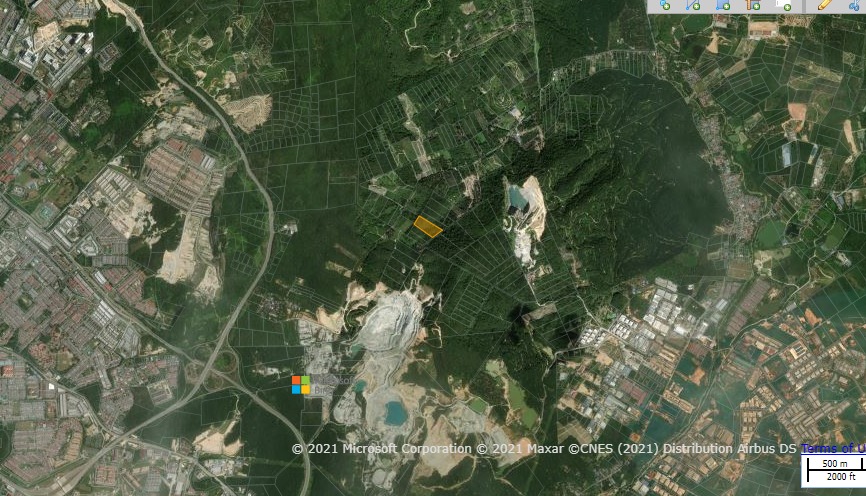Select the add measurement ruler tool

pyautogui.click(x=753, y=4)
